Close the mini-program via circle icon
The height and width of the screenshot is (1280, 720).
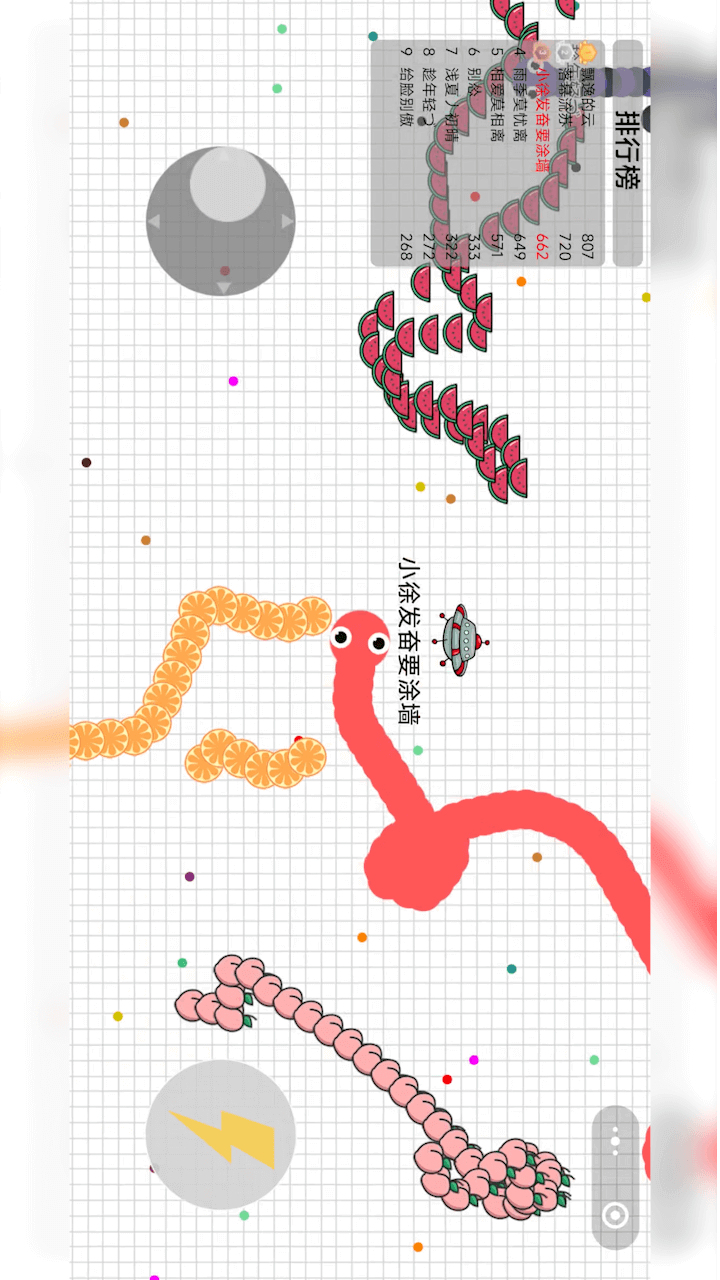point(616,1215)
